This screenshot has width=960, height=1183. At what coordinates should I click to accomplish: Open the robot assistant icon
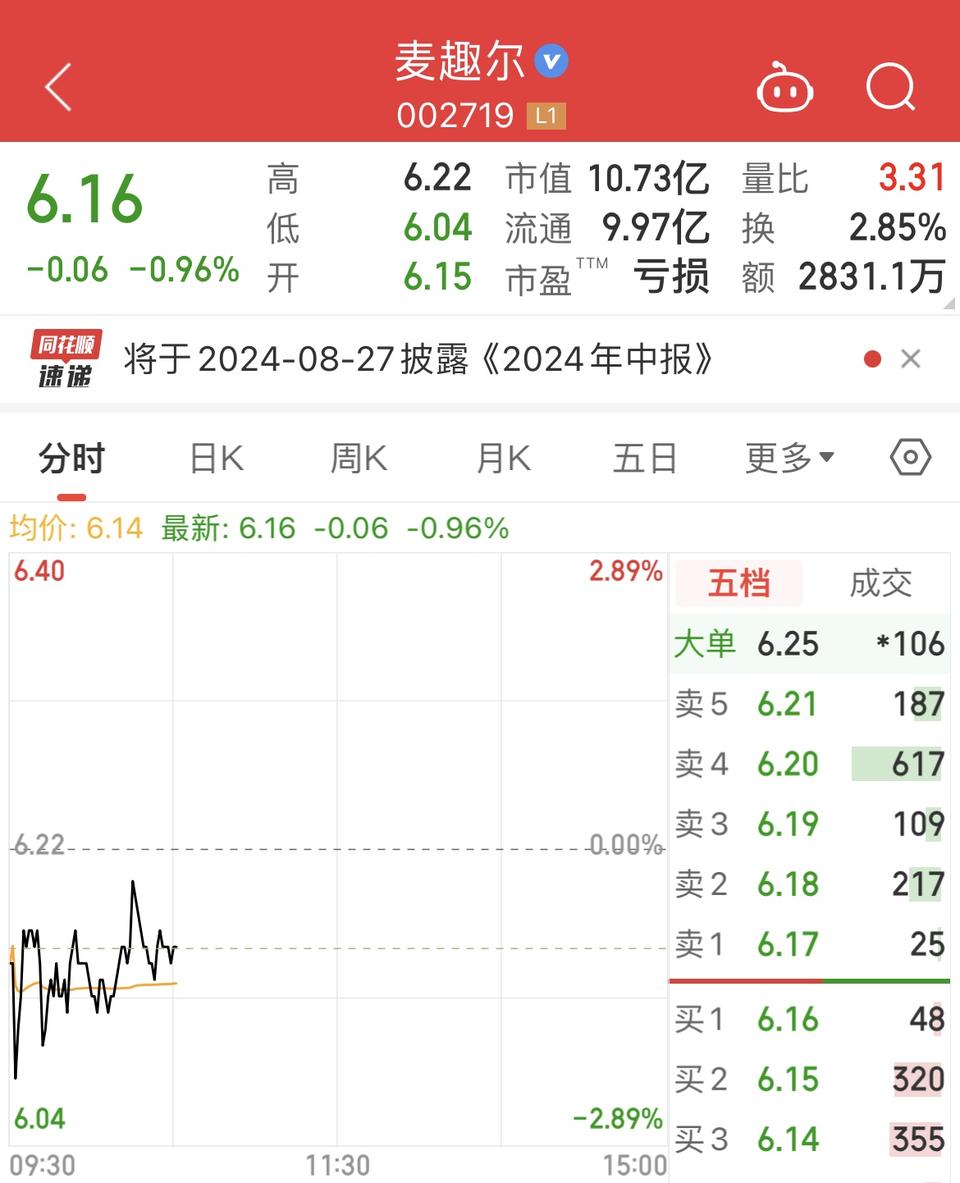pyautogui.click(x=785, y=88)
